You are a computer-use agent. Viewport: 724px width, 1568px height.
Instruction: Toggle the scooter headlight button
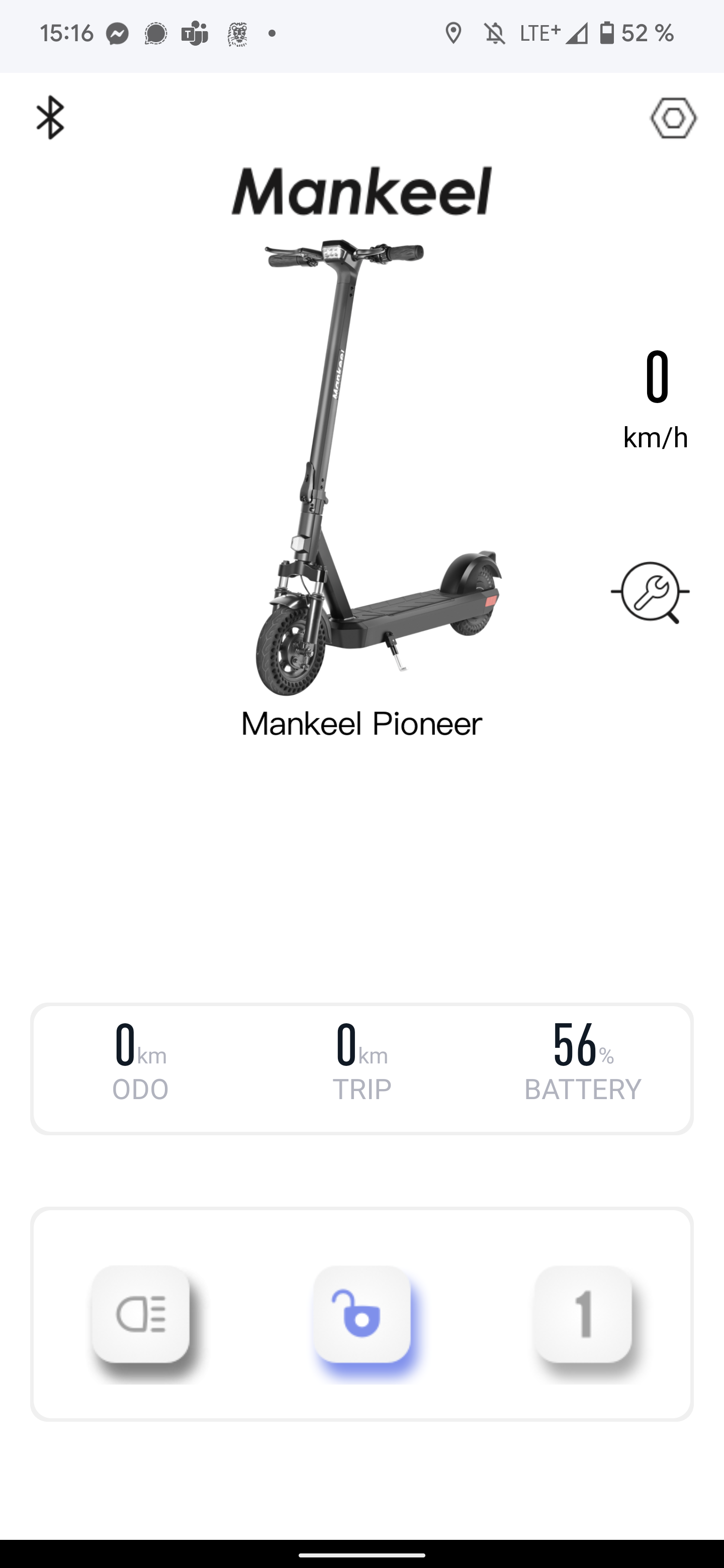tap(141, 1314)
